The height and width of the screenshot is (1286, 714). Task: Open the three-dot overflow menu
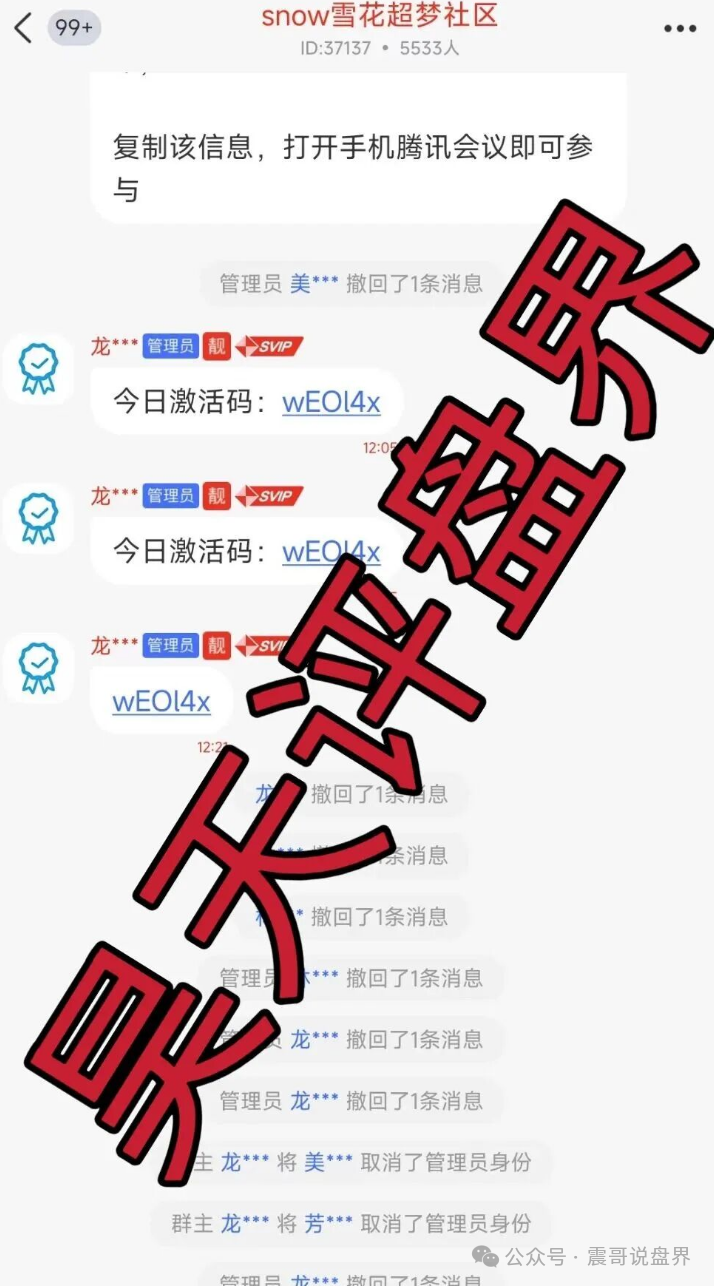coord(680,29)
